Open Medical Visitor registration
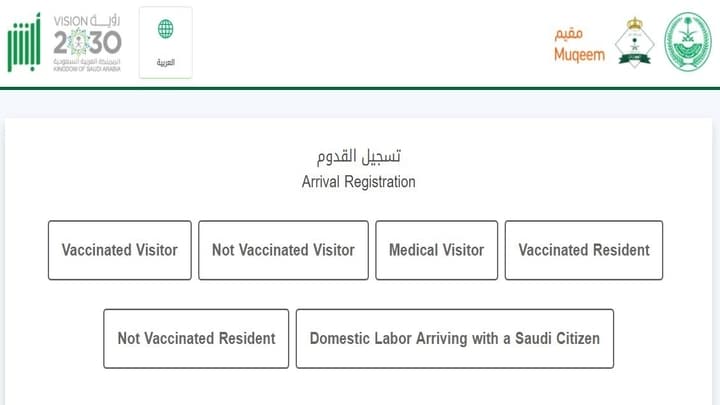Viewport: 720px width, 405px height. (x=436, y=250)
